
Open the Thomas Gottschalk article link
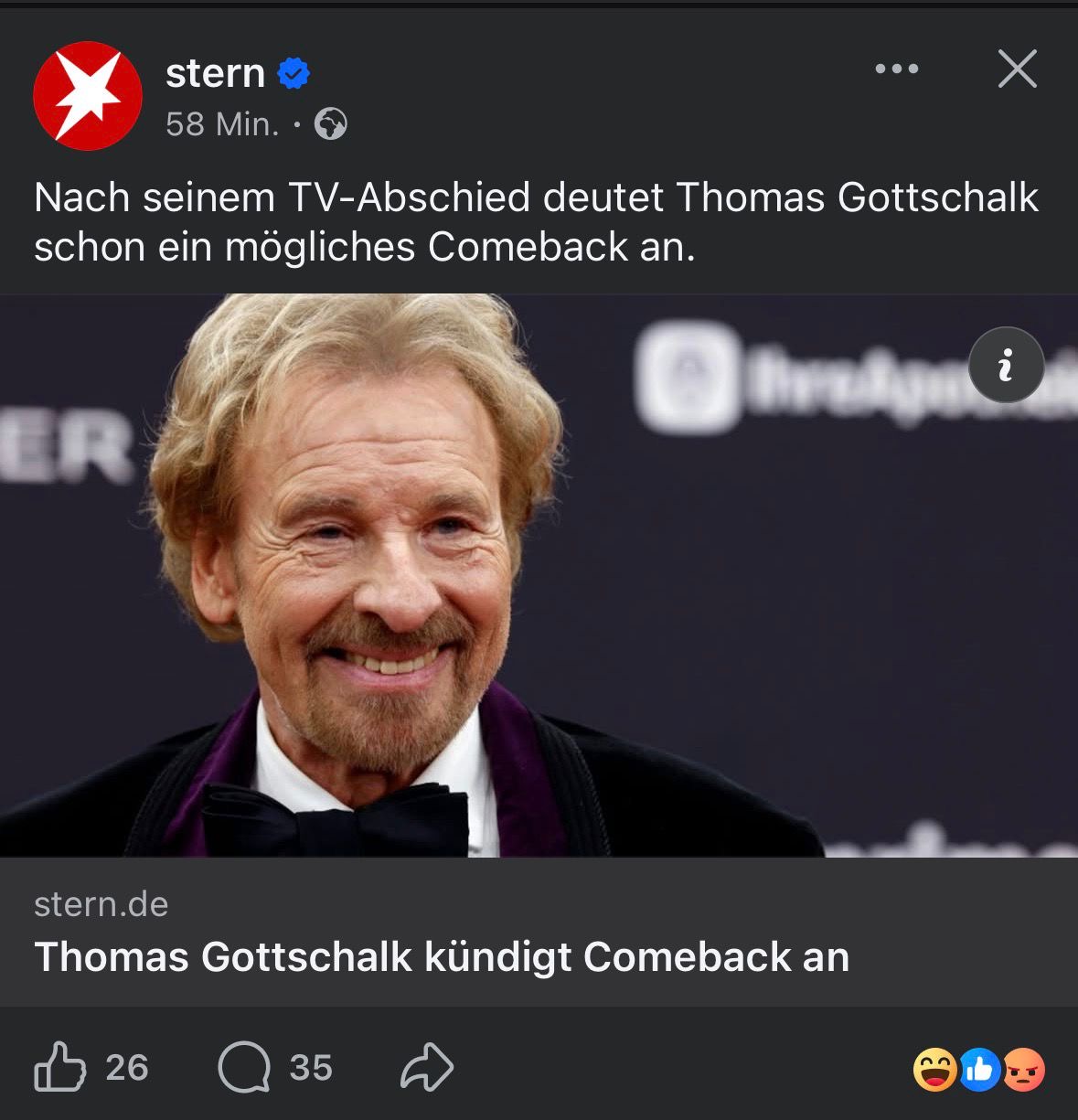coord(442,956)
